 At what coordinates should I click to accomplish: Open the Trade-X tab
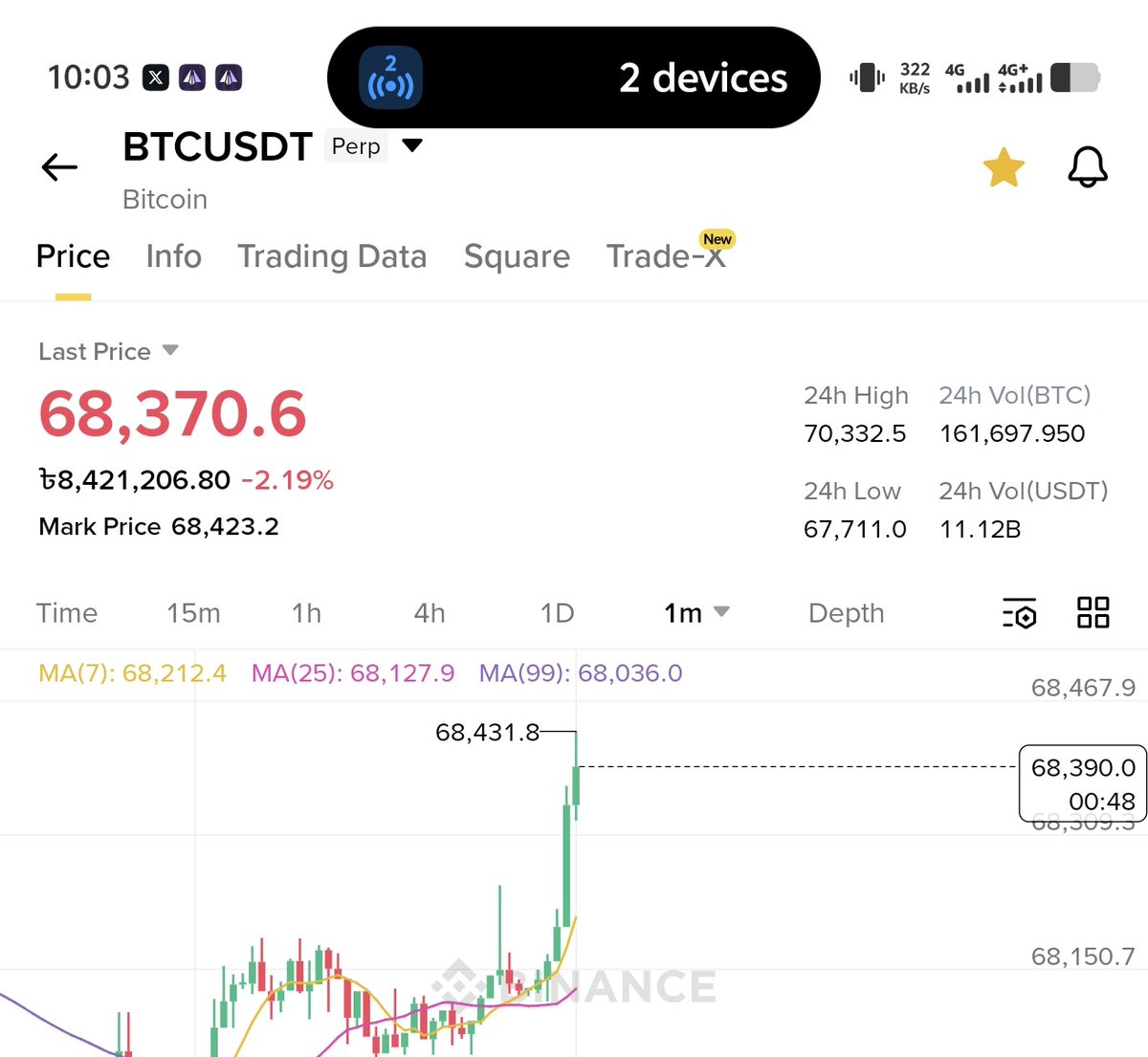pos(666,256)
